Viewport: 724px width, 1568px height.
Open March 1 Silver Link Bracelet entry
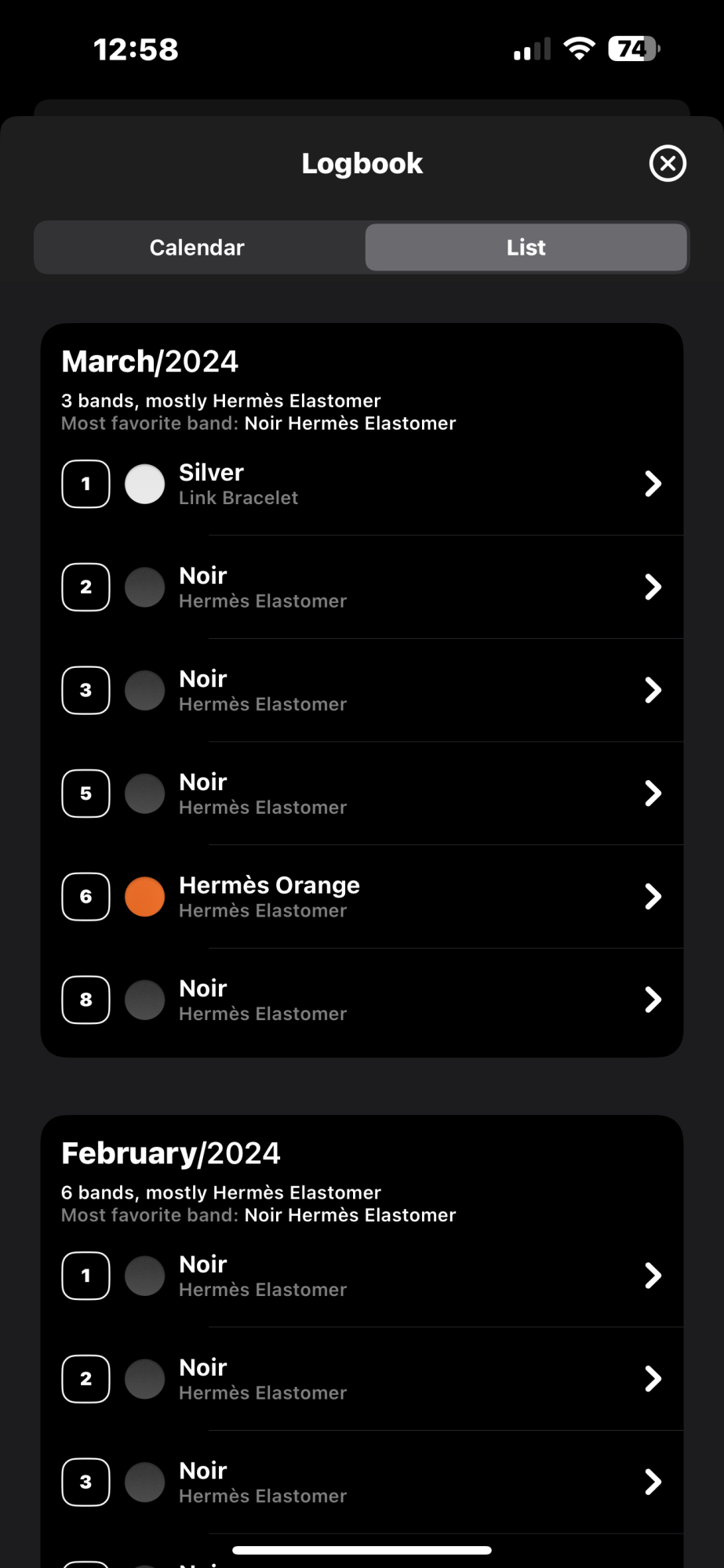pyautogui.click(x=362, y=485)
